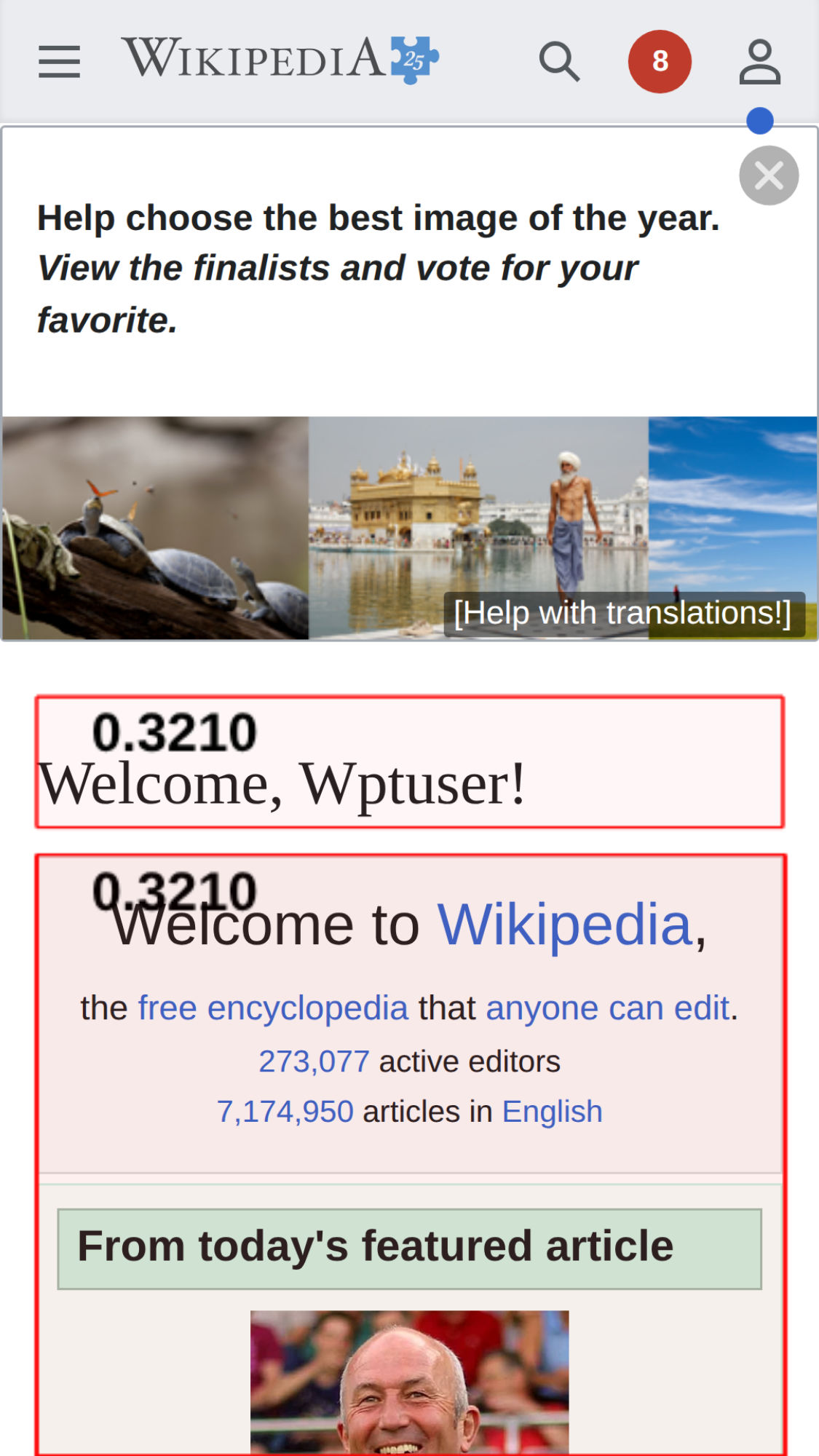Image resolution: width=819 pixels, height=1456 pixels.
Task: Open the notifications badge showing 8
Action: click(660, 61)
